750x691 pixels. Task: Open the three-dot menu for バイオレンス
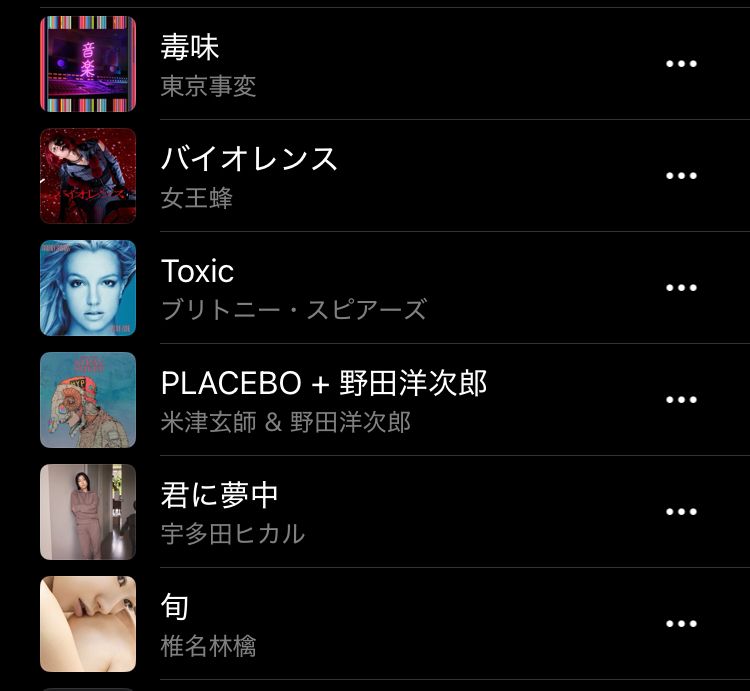681,176
